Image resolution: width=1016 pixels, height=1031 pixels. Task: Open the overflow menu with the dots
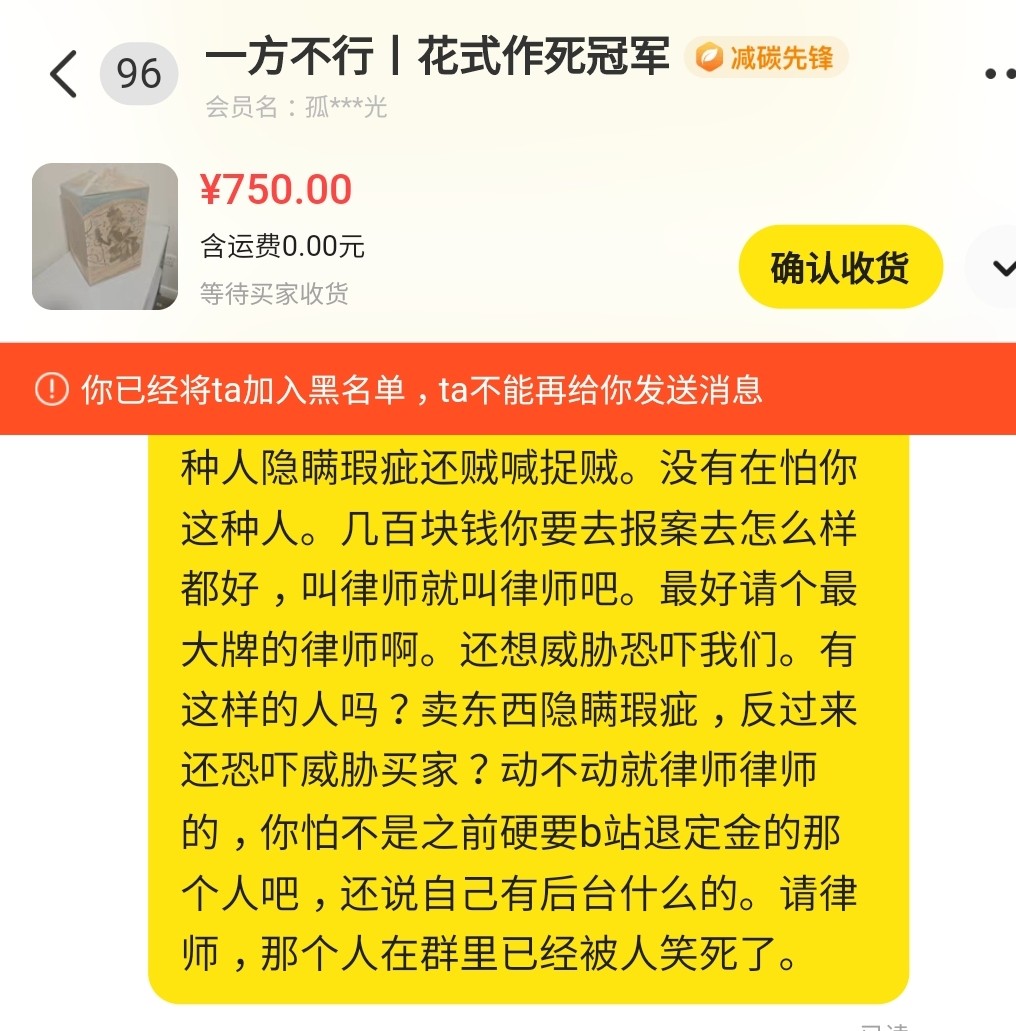point(998,74)
